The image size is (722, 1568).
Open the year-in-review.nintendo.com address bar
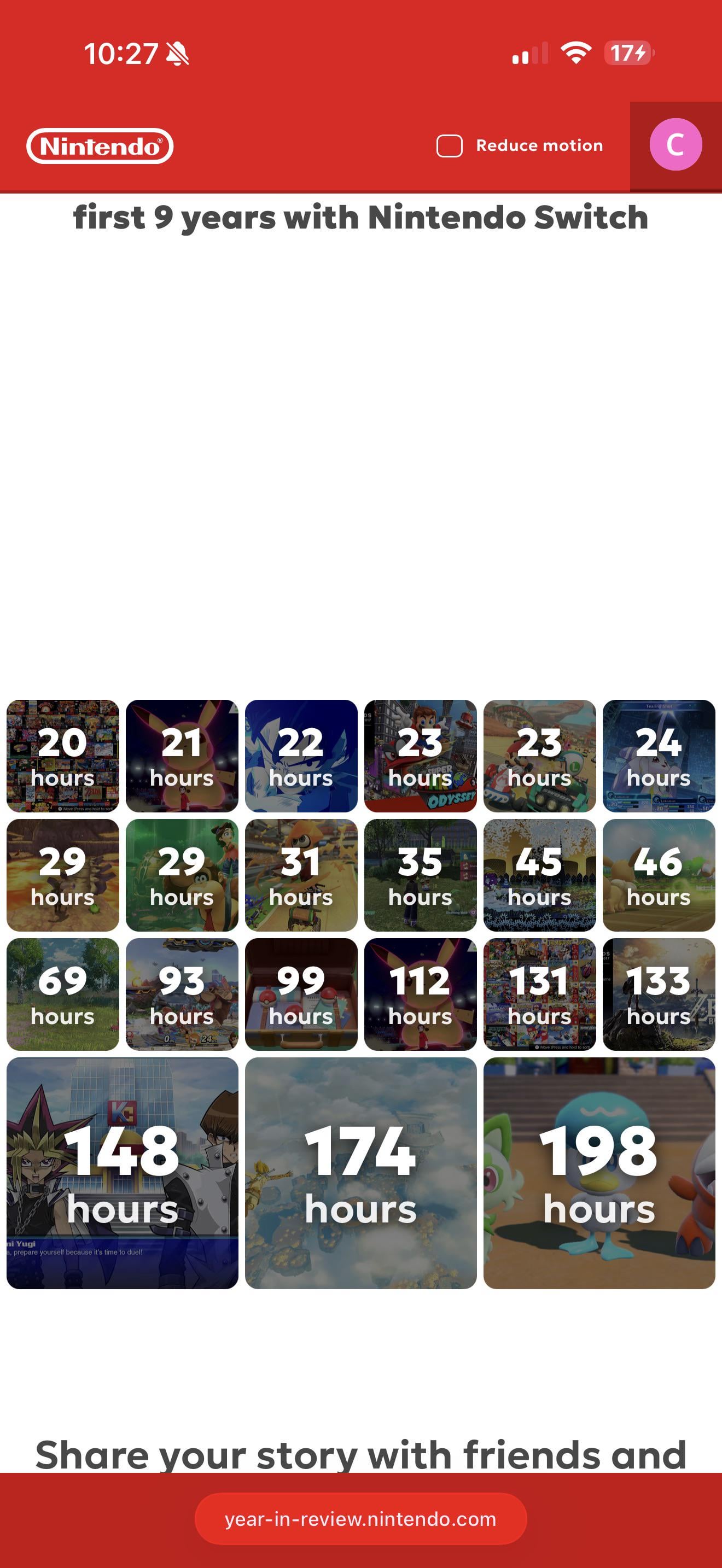360,1519
